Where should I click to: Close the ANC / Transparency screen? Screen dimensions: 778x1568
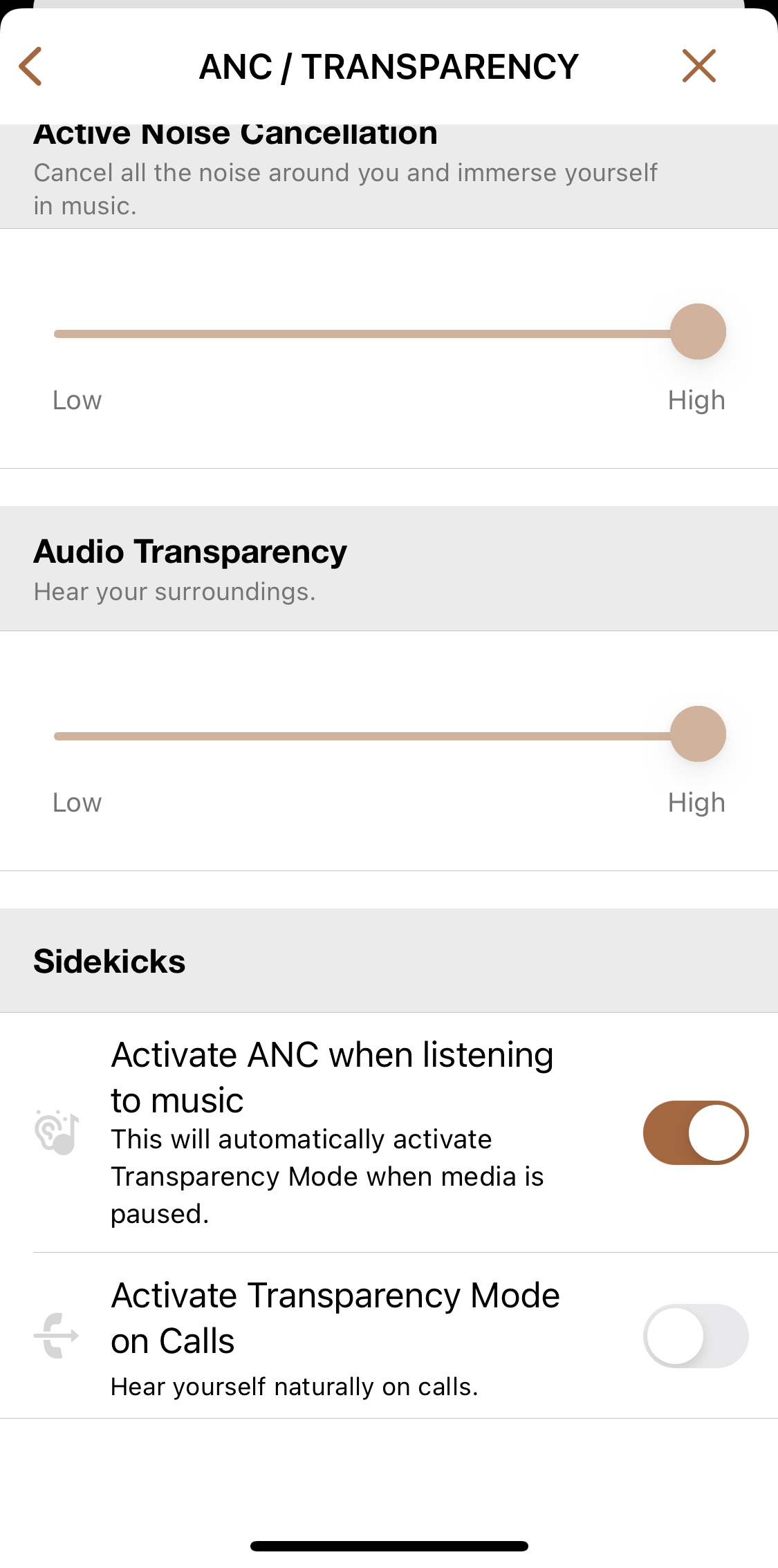pyautogui.click(x=698, y=66)
